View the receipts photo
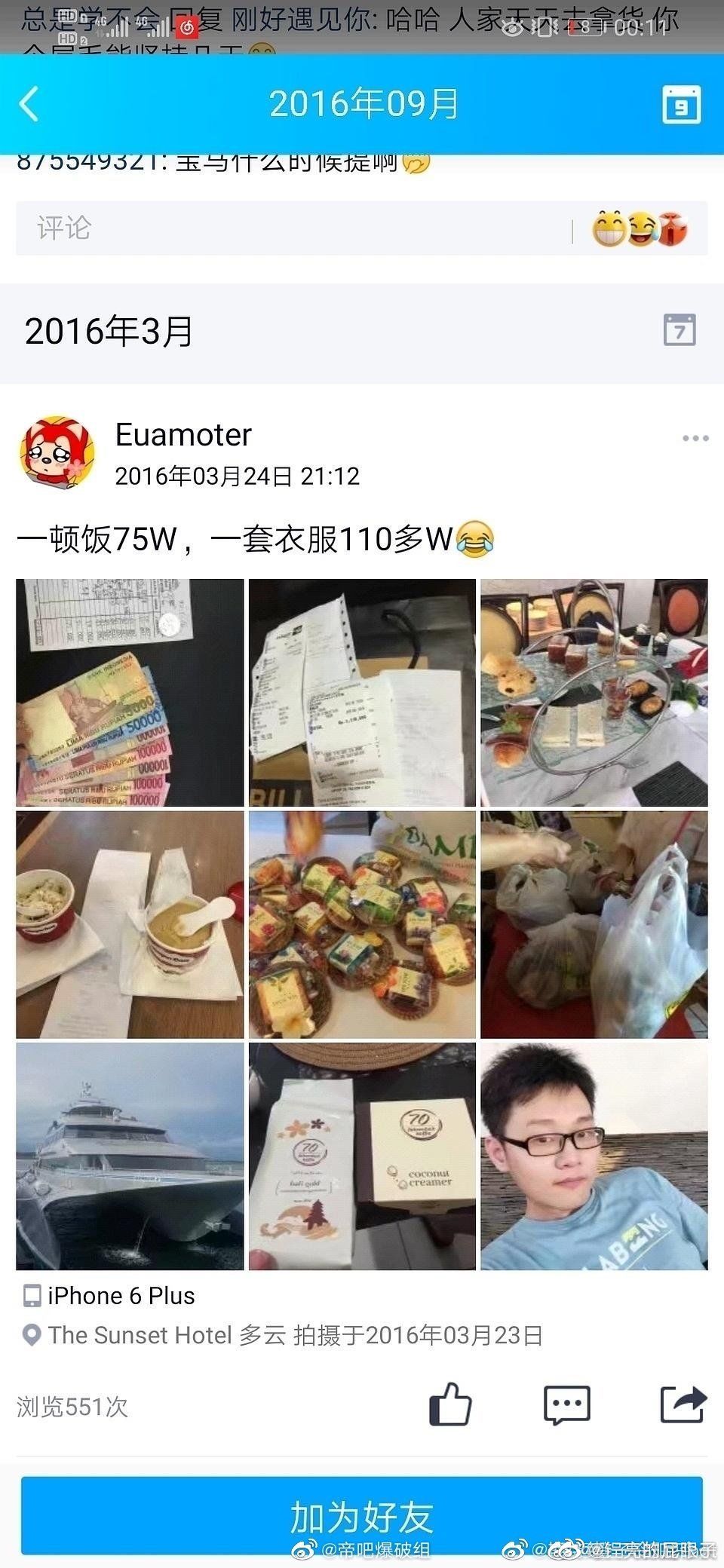 tap(362, 693)
